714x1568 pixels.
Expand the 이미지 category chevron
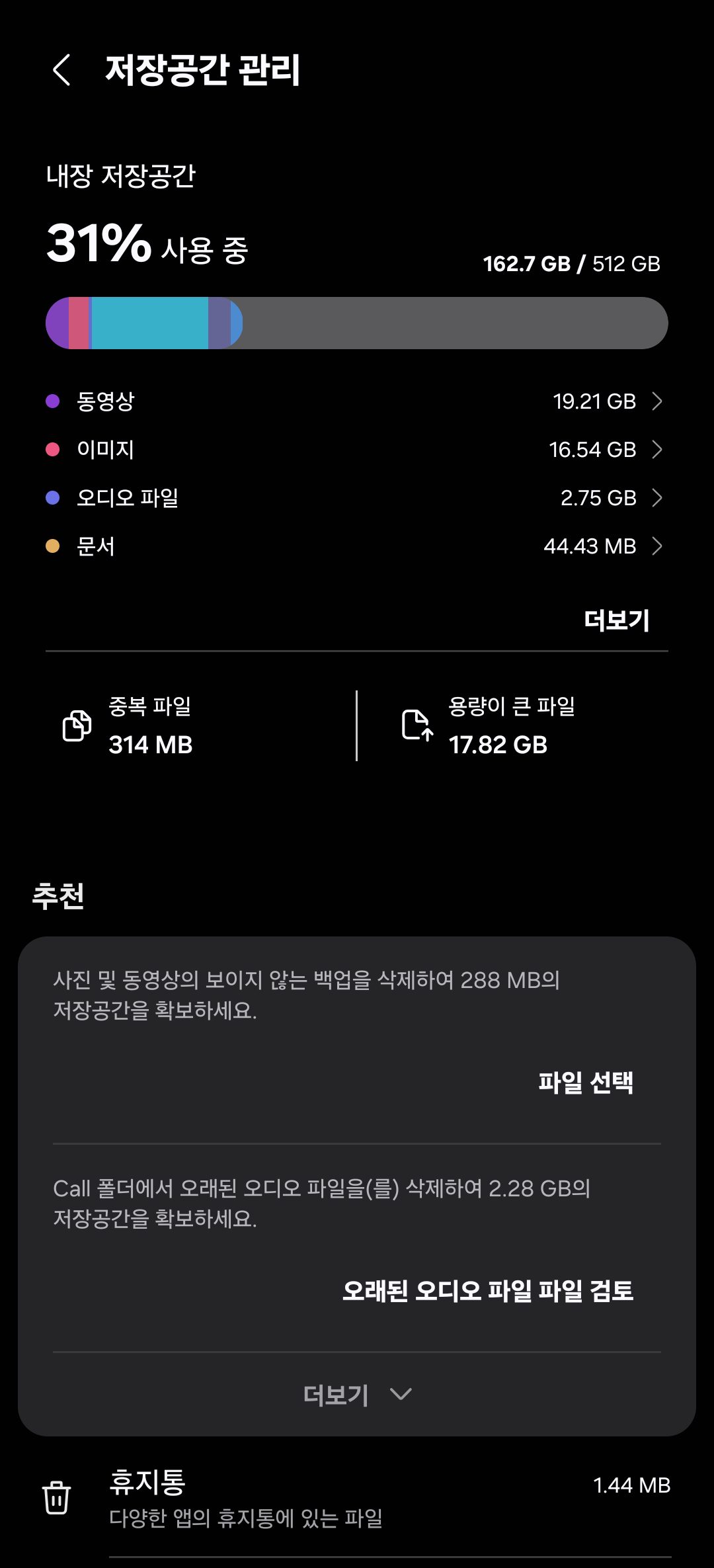pyautogui.click(x=657, y=450)
